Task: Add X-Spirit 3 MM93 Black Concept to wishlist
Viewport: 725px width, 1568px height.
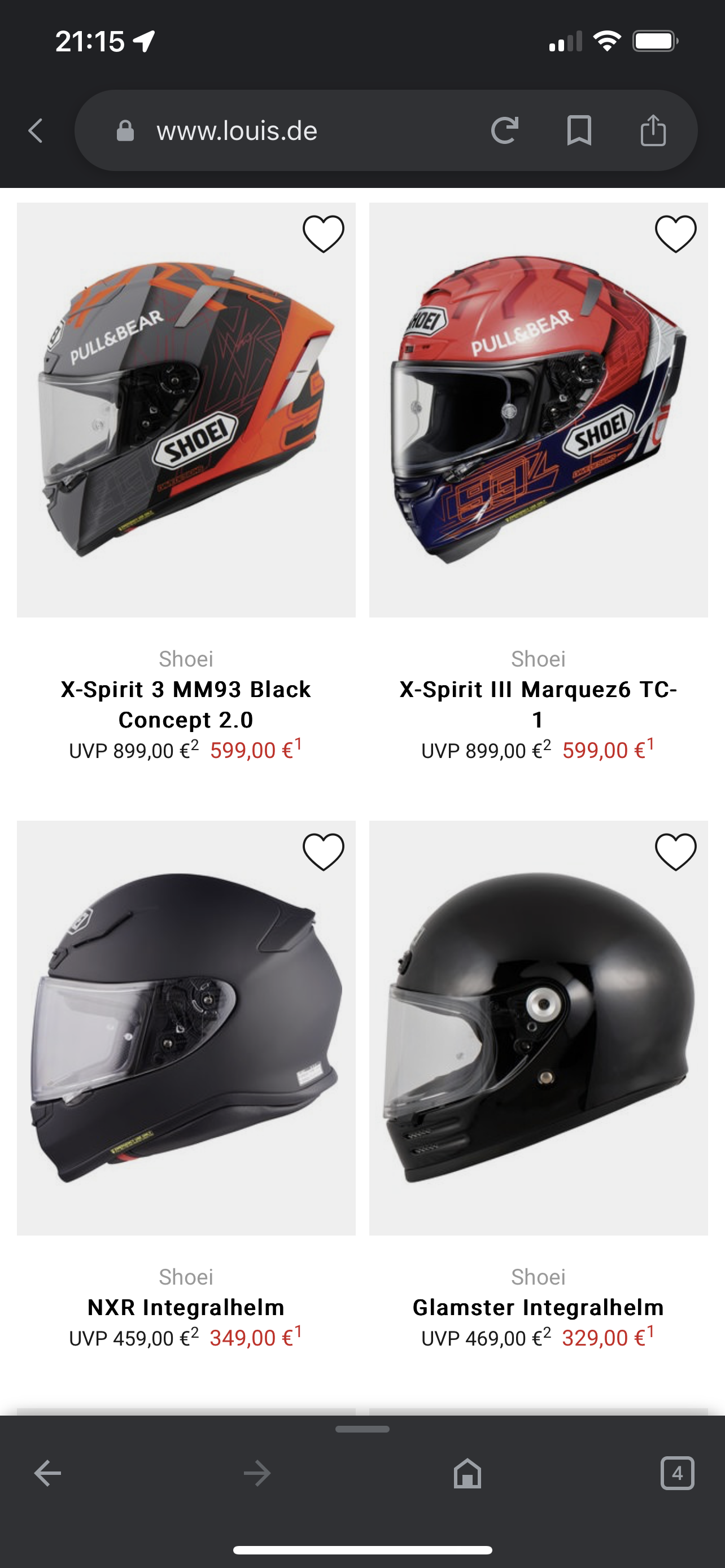Action: [323, 234]
